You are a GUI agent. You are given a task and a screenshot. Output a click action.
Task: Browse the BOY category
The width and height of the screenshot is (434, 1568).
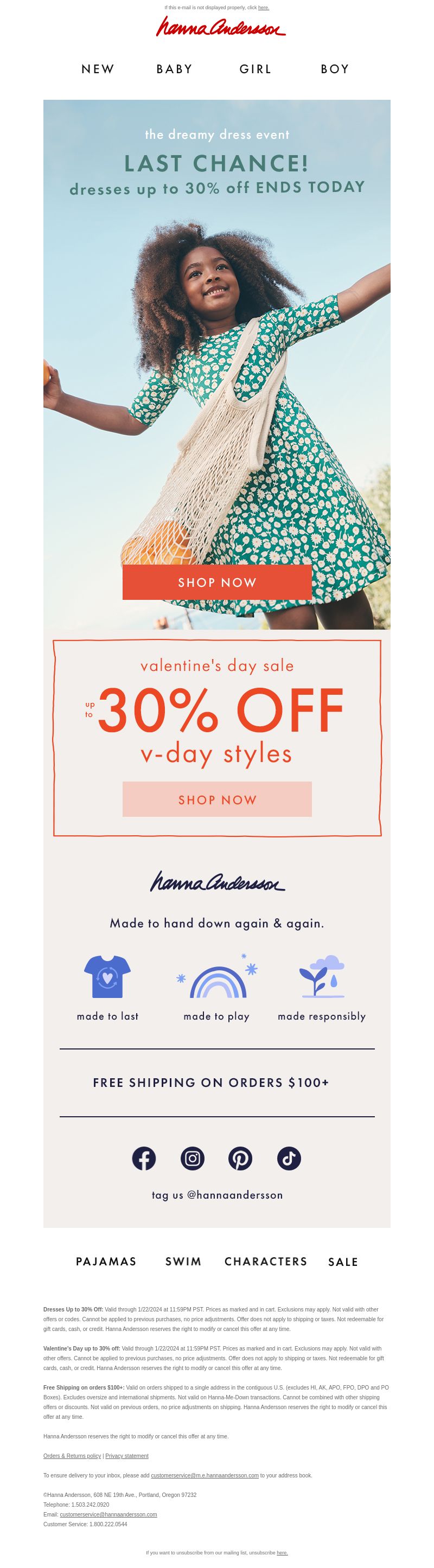click(x=335, y=69)
